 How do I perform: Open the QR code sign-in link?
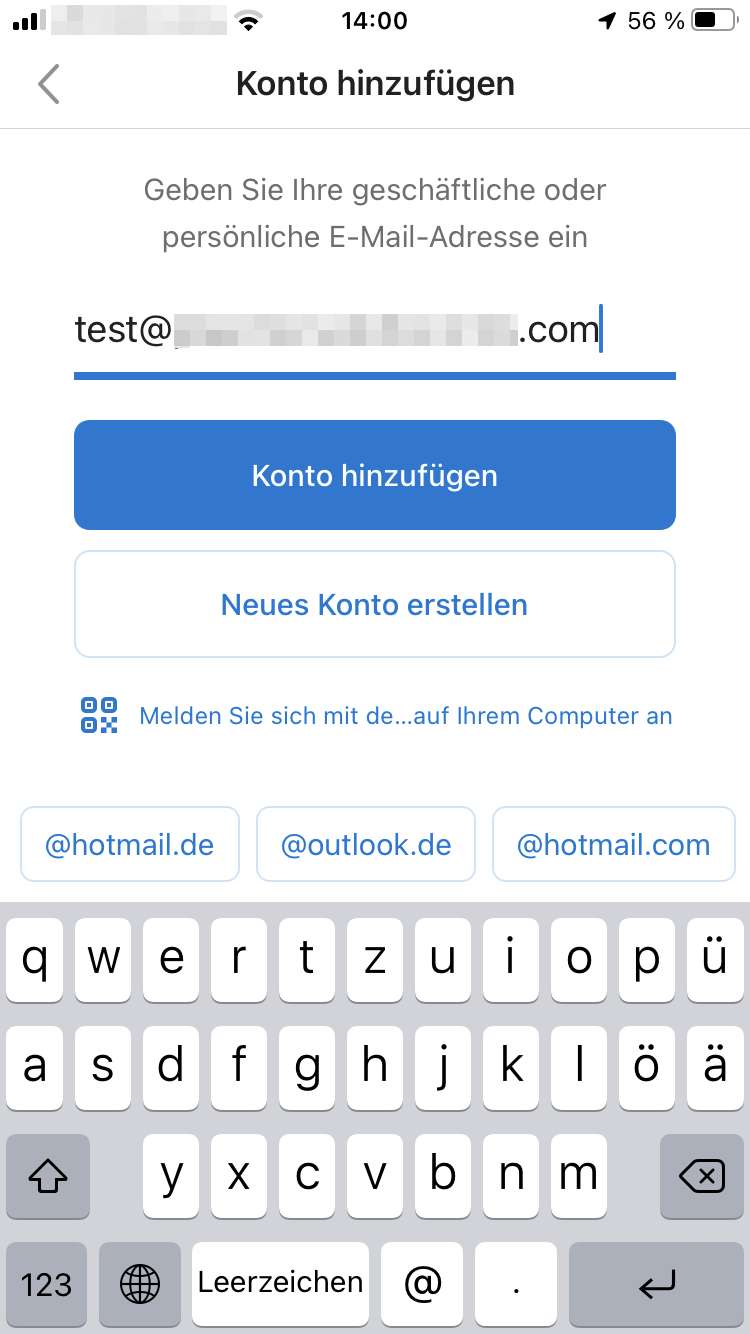[377, 716]
